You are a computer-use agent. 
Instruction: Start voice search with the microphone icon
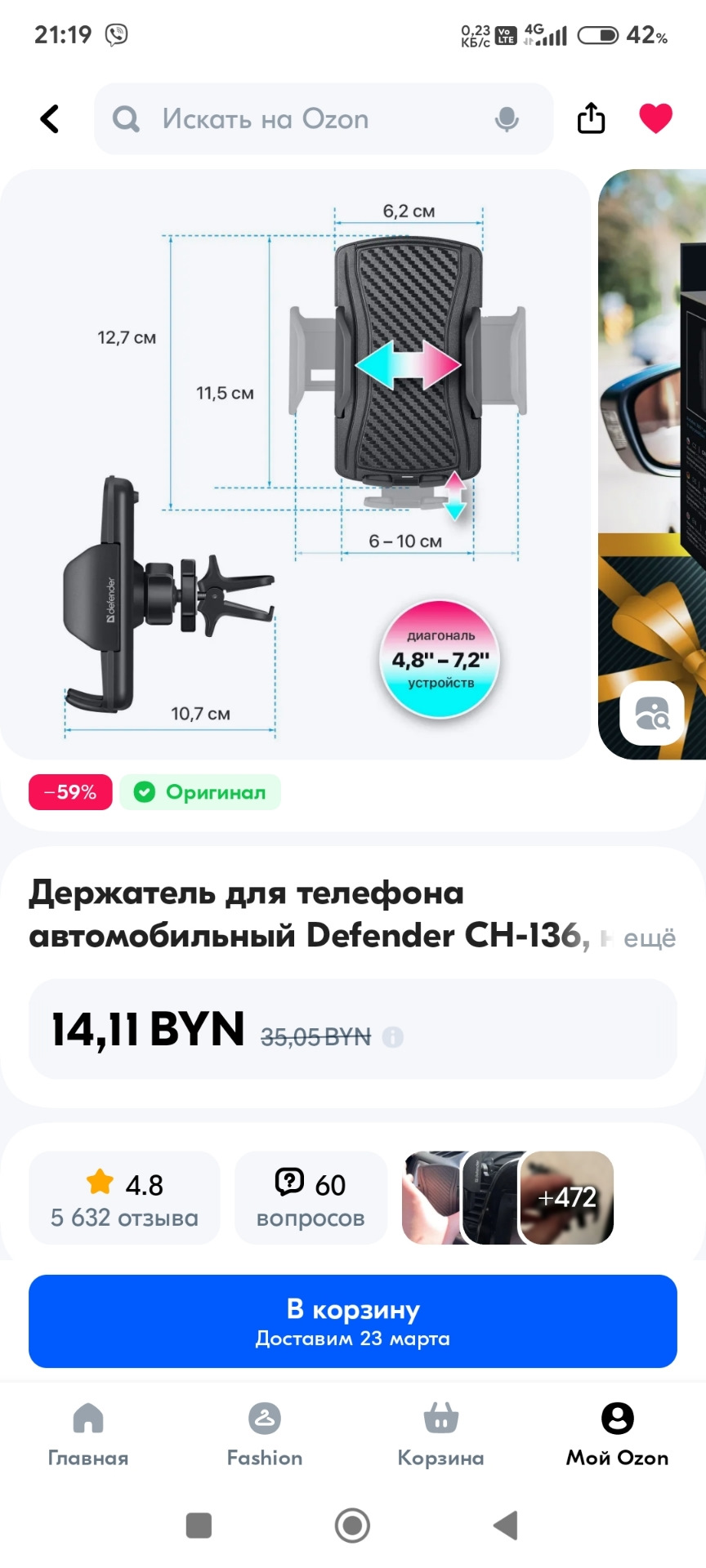[x=507, y=119]
